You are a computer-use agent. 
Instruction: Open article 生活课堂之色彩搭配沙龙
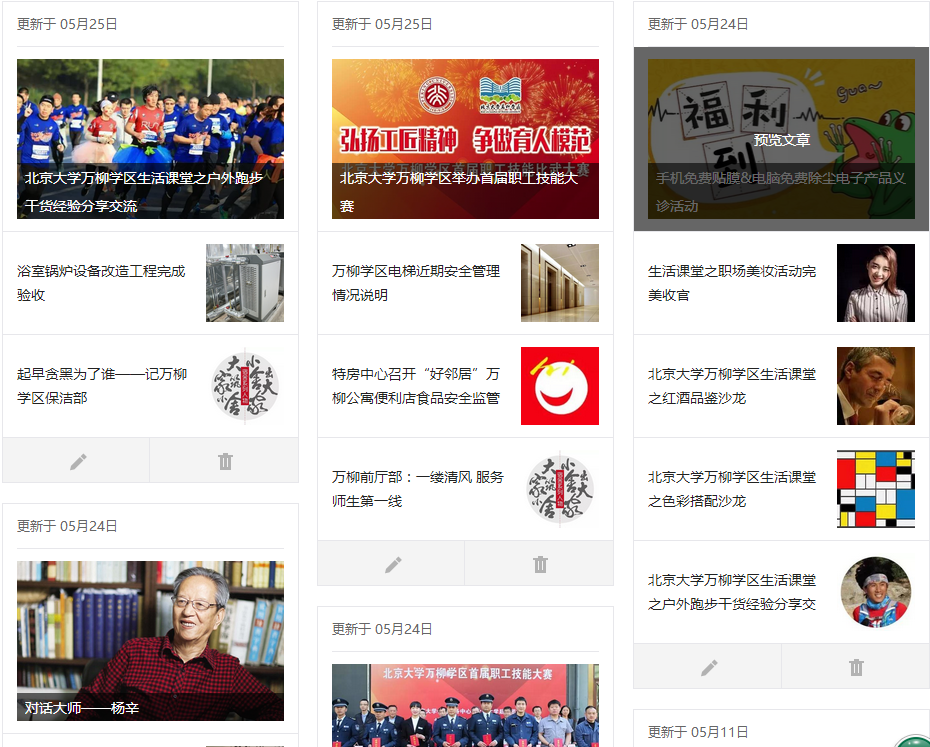point(733,489)
